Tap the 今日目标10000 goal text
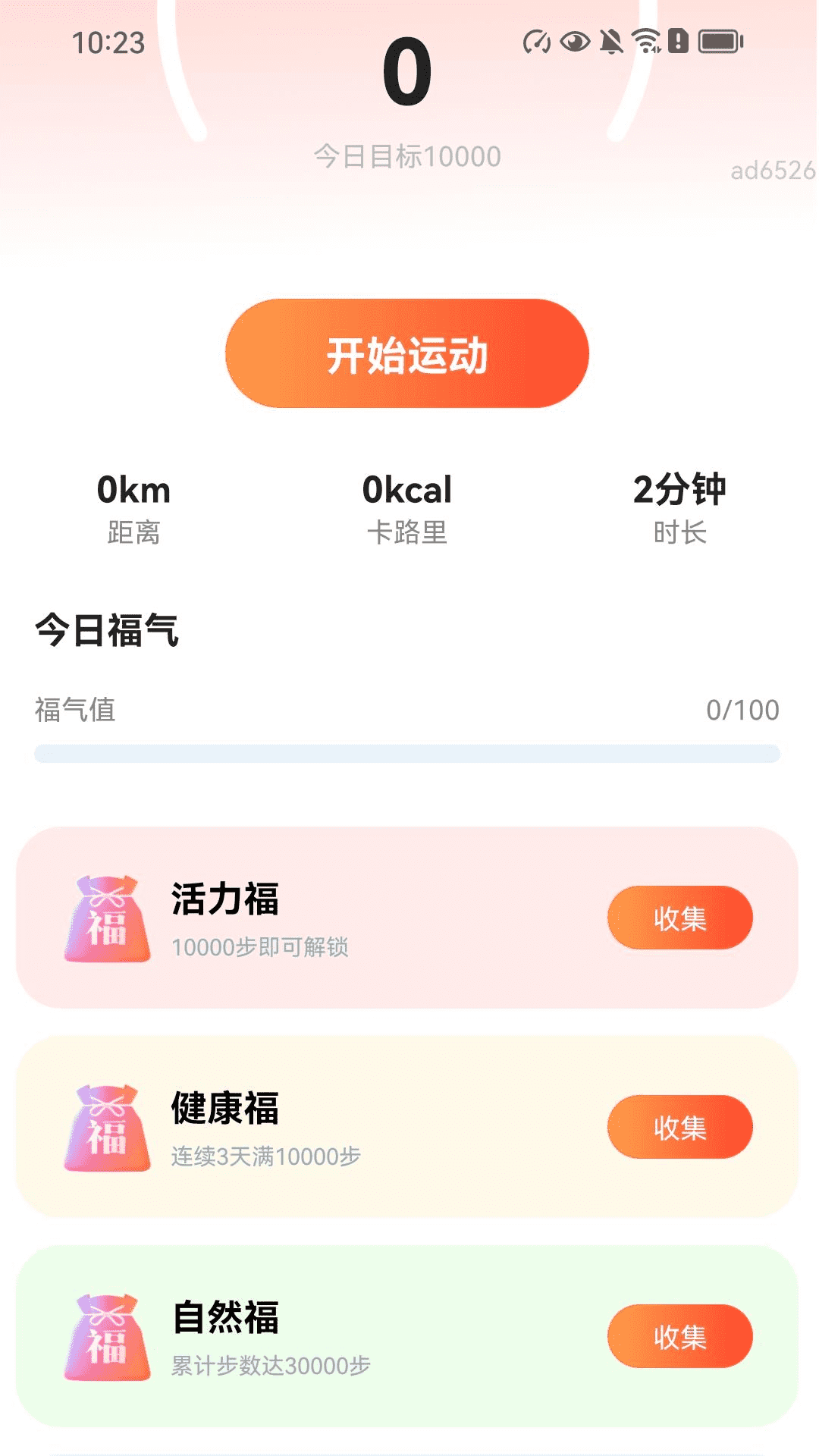 pos(407,155)
